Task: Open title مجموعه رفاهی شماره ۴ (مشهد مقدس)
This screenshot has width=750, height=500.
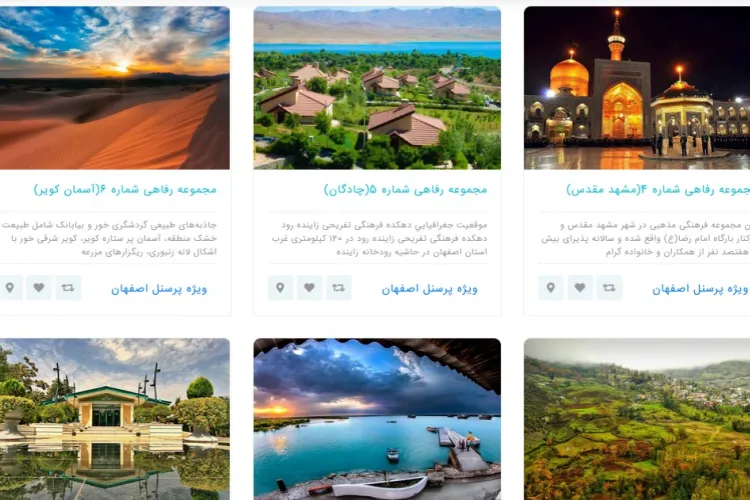Action: (x=658, y=189)
